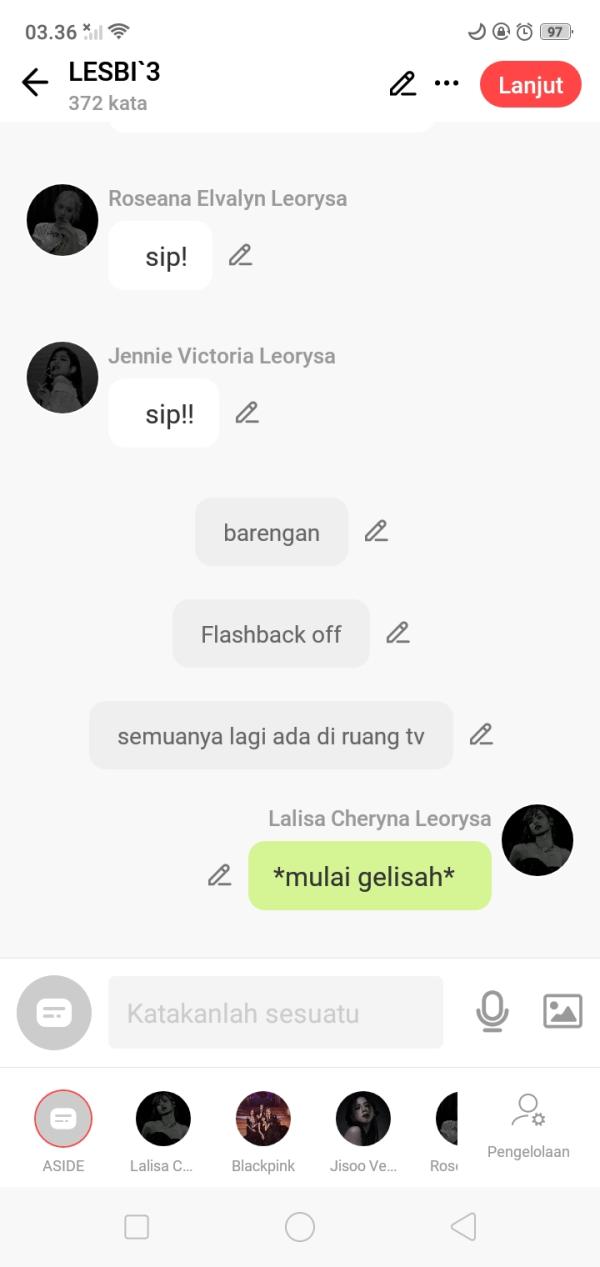Edit the "barengan" aside
The image size is (600, 1267).
(x=376, y=532)
